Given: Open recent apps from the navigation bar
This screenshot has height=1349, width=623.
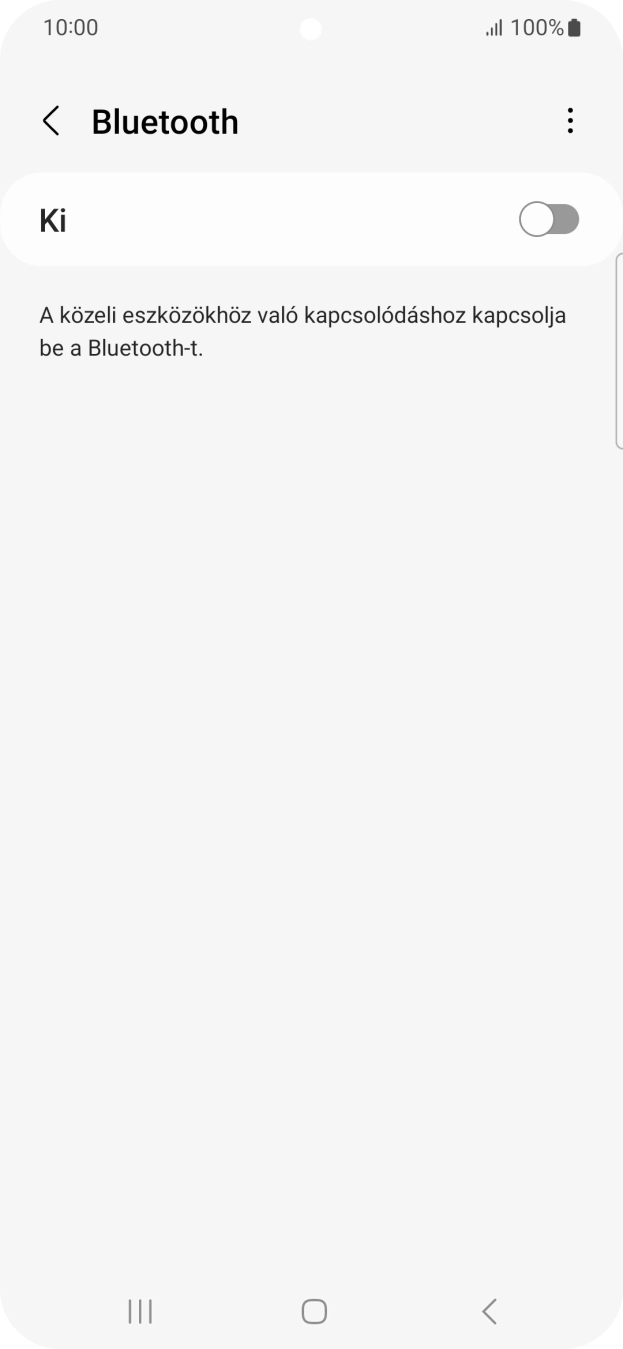Looking at the screenshot, I should coord(140,1311).
